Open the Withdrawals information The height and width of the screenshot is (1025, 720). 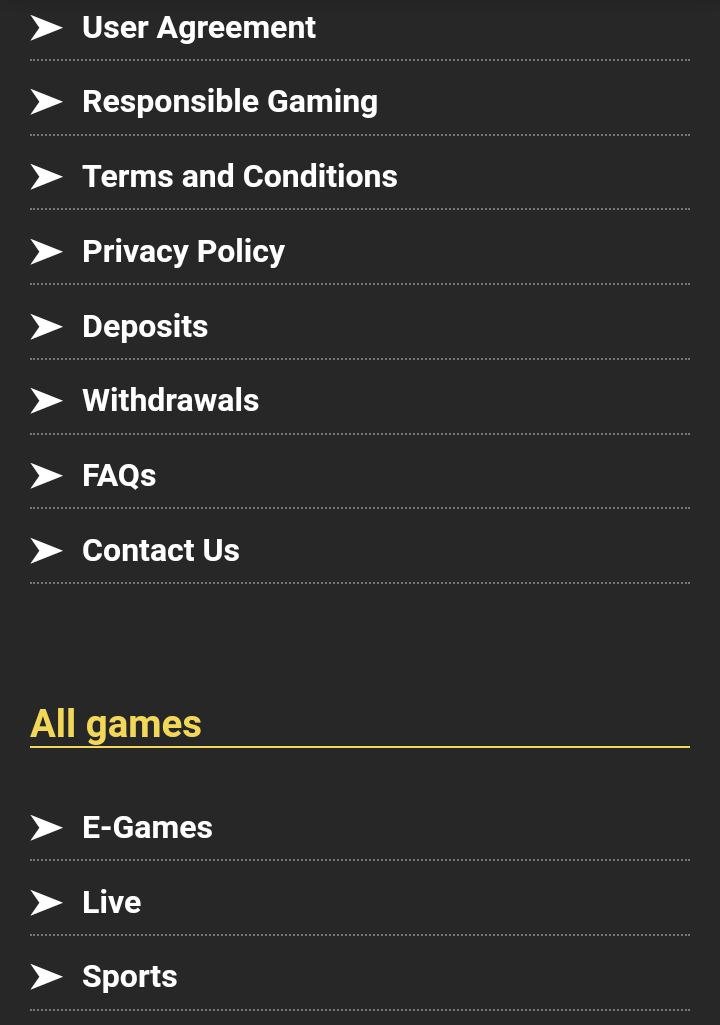click(170, 401)
